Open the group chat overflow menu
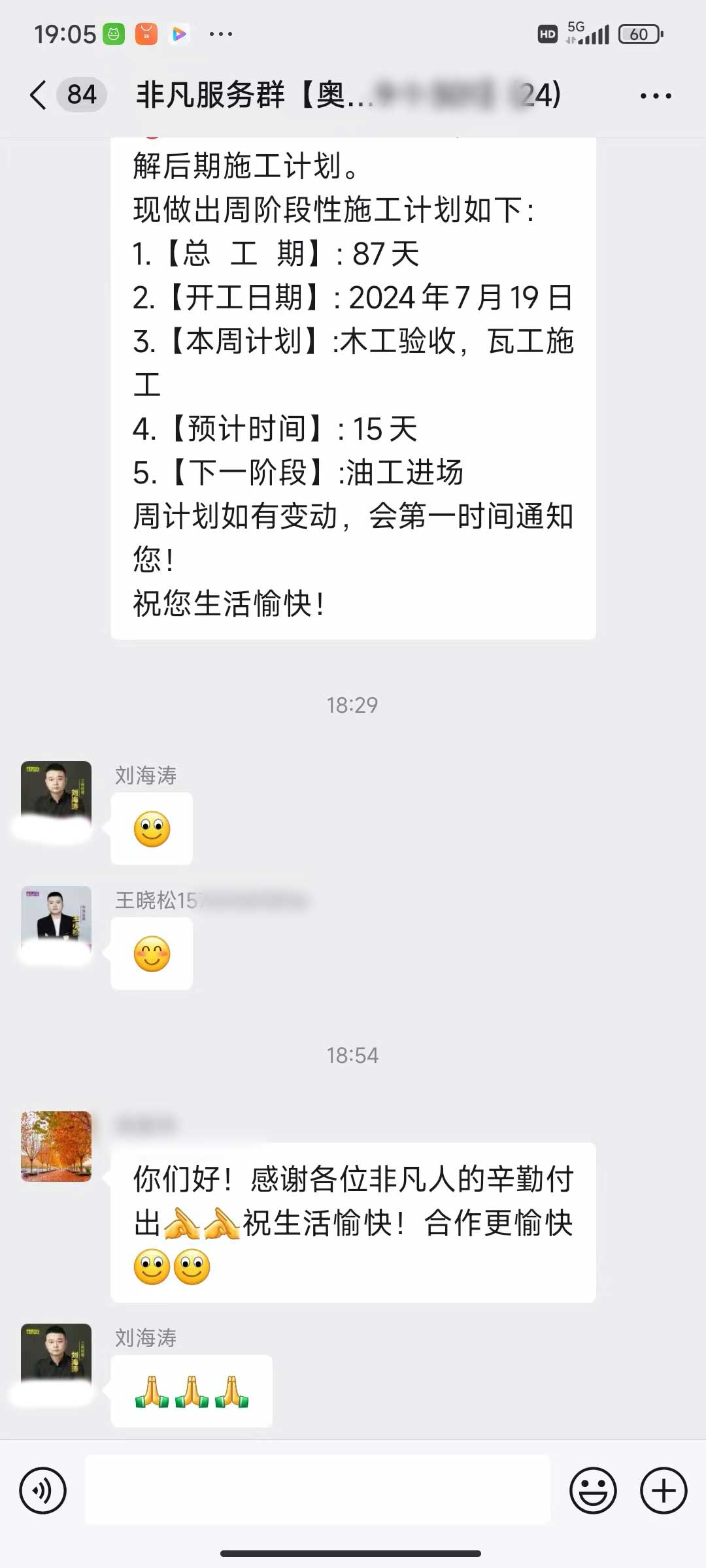Viewport: 706px width, 1568px height. pyautogui.click(x=656, y=96)
